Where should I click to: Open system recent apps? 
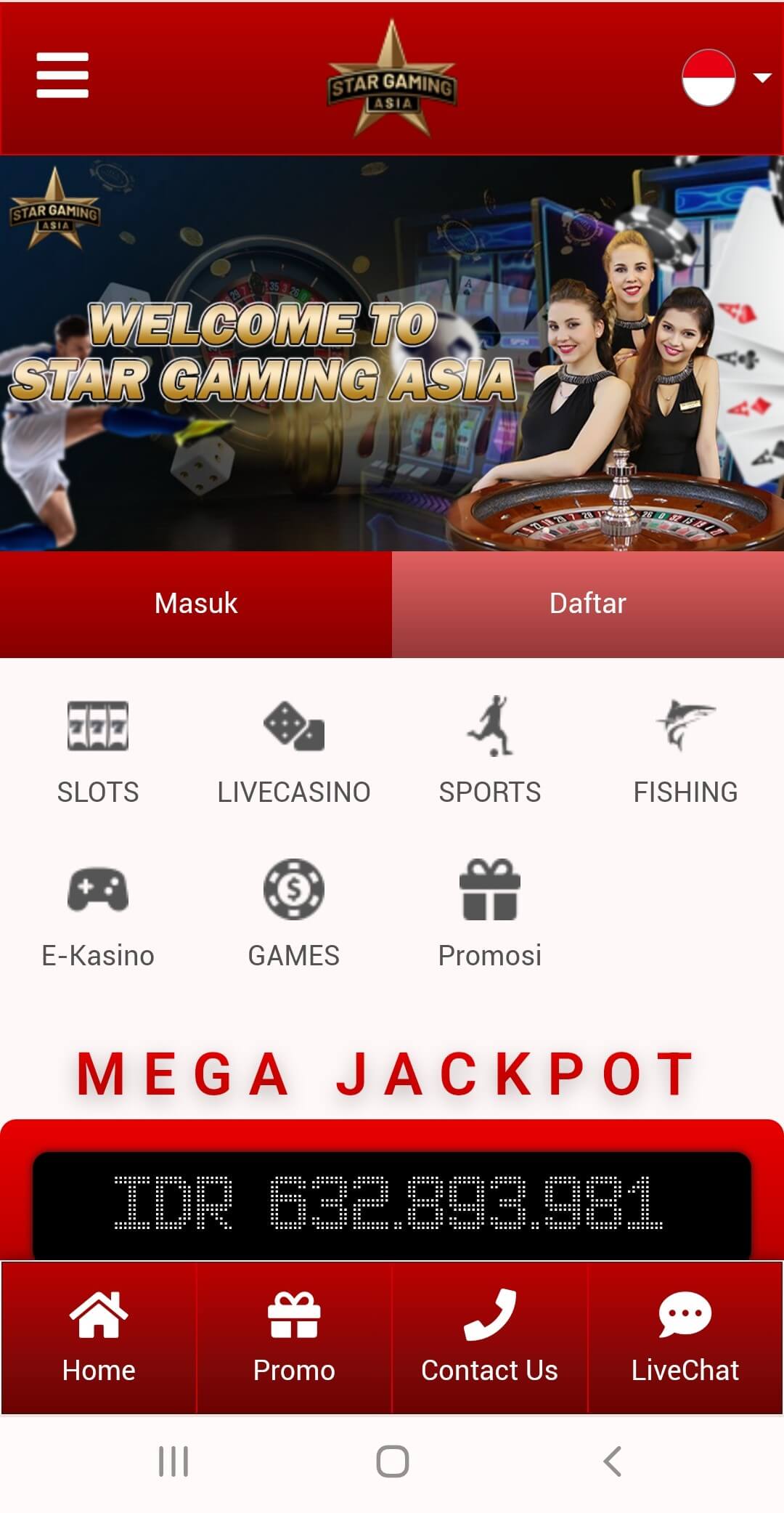pyautogui.click(x=173, y=1461)
